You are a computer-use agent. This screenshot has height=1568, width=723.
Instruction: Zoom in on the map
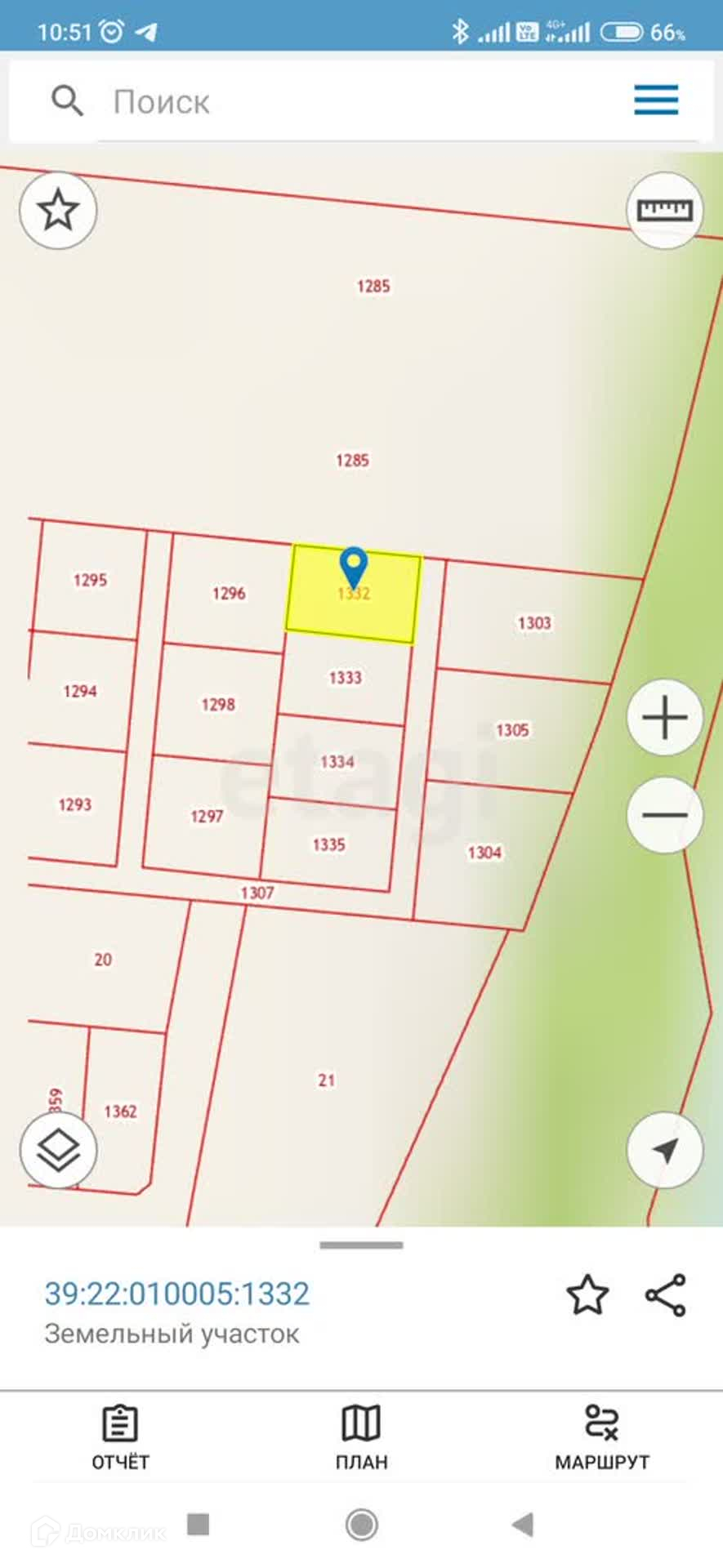pyautogui.click(x=665, y=718)
